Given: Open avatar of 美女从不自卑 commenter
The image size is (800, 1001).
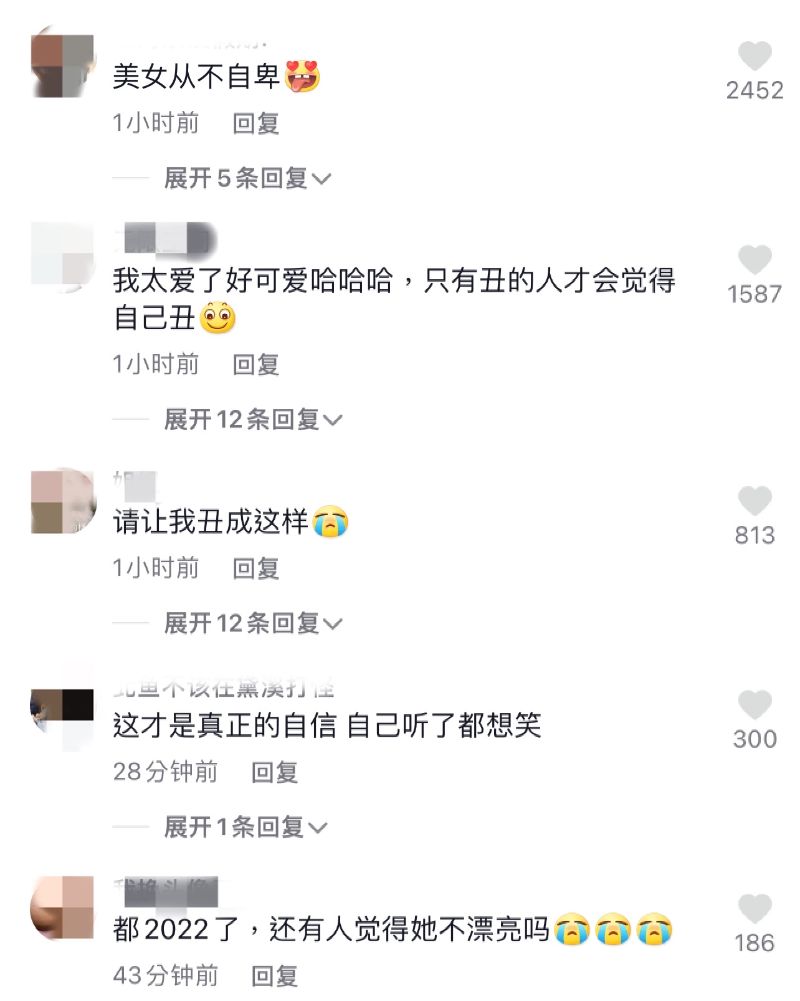Looking at the screenshot, I should pyautogui.click(x=63, y=65).
